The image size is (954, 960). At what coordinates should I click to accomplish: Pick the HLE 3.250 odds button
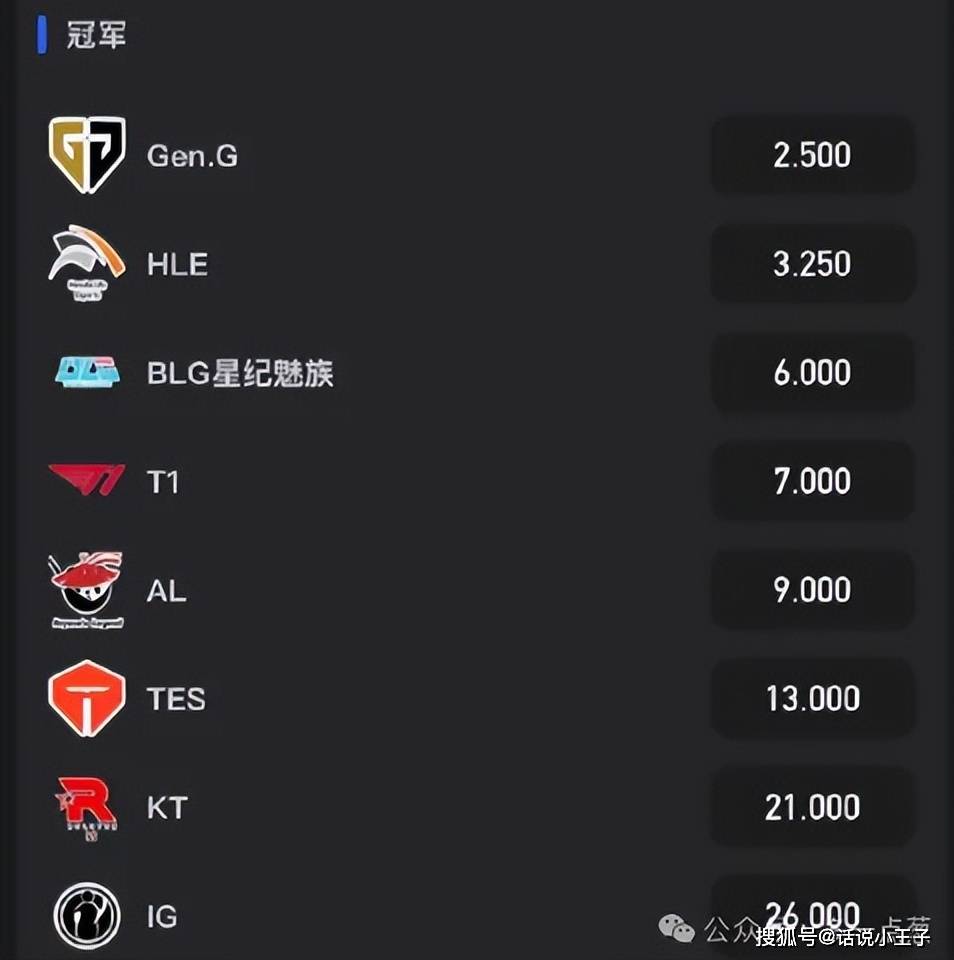(812, 264)
